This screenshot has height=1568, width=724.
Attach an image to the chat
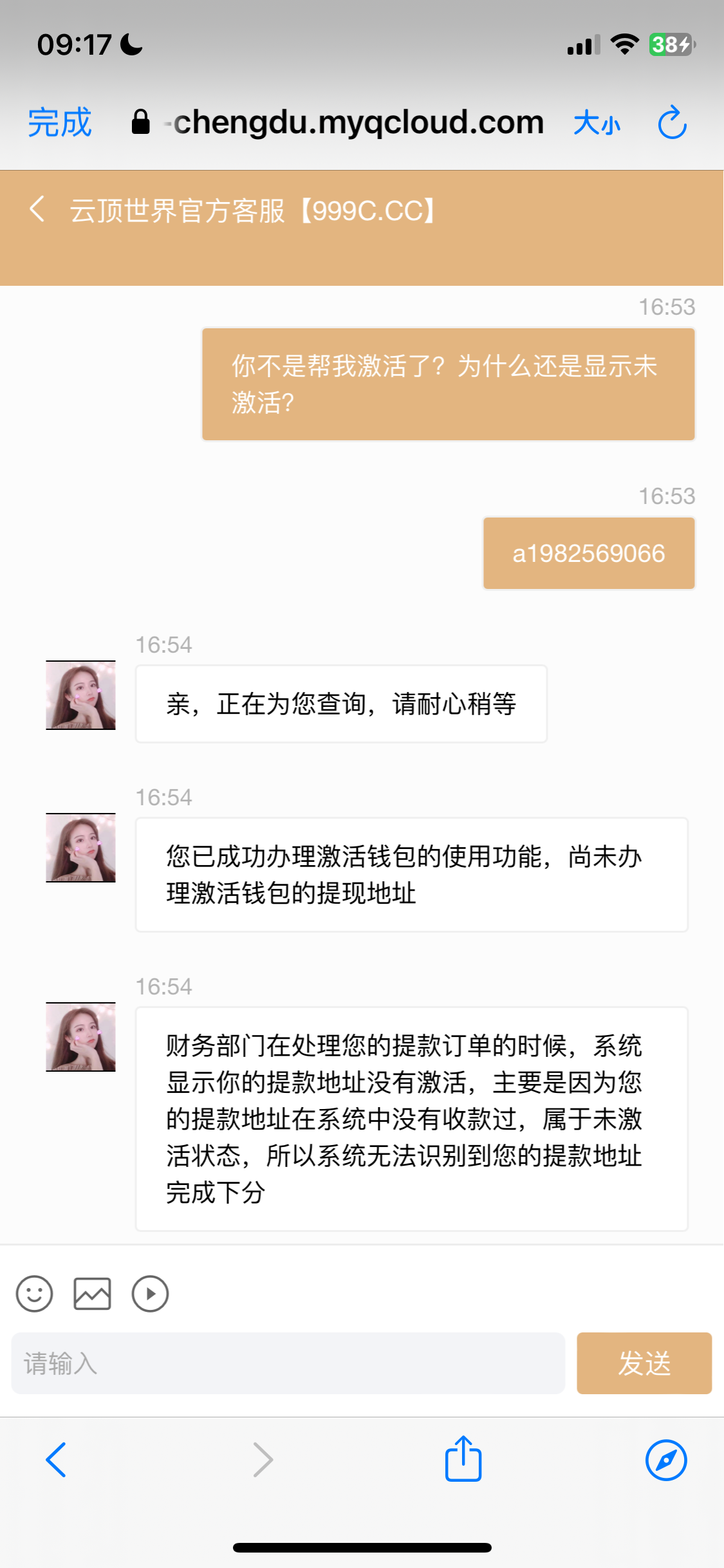[92, 1294]
